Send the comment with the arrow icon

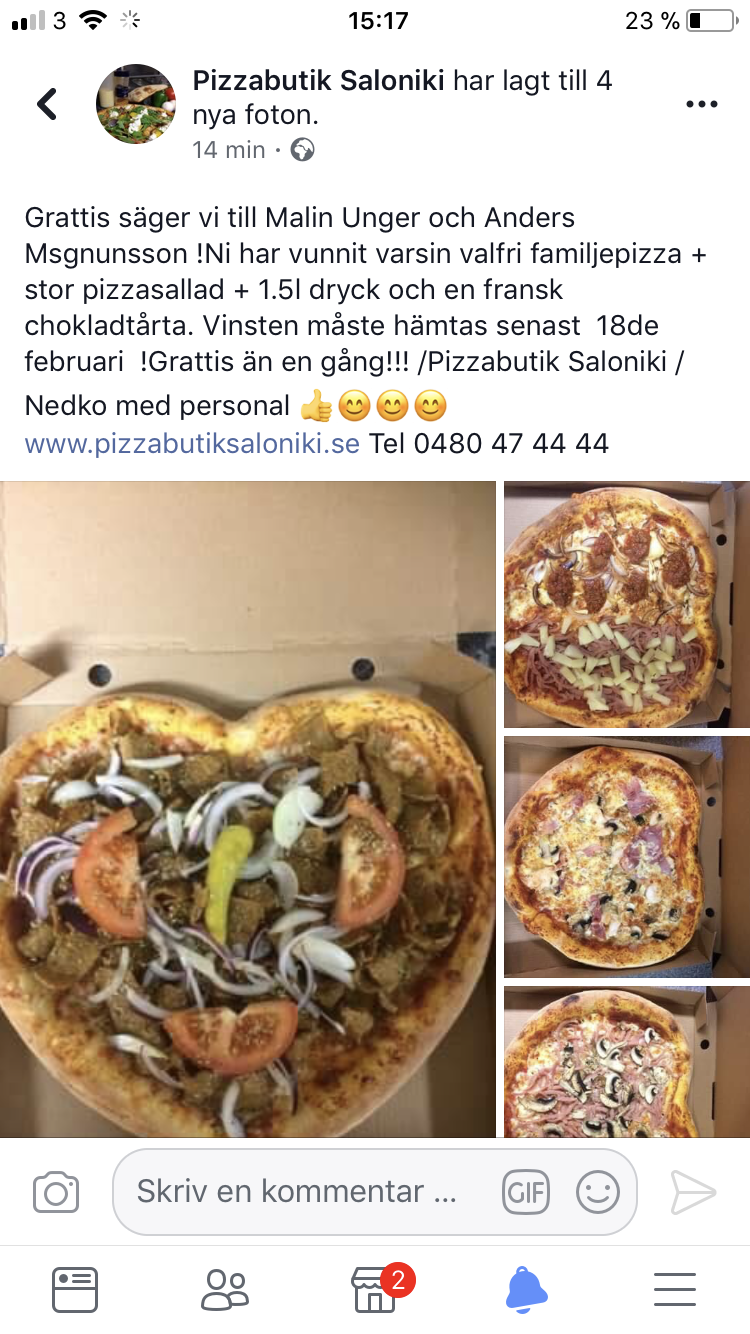[692, 1192]
